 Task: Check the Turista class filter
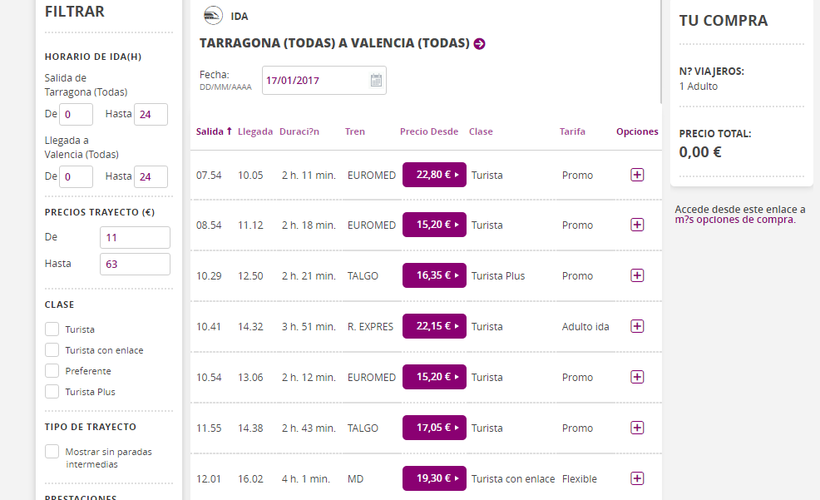click(x=52, y=329)
